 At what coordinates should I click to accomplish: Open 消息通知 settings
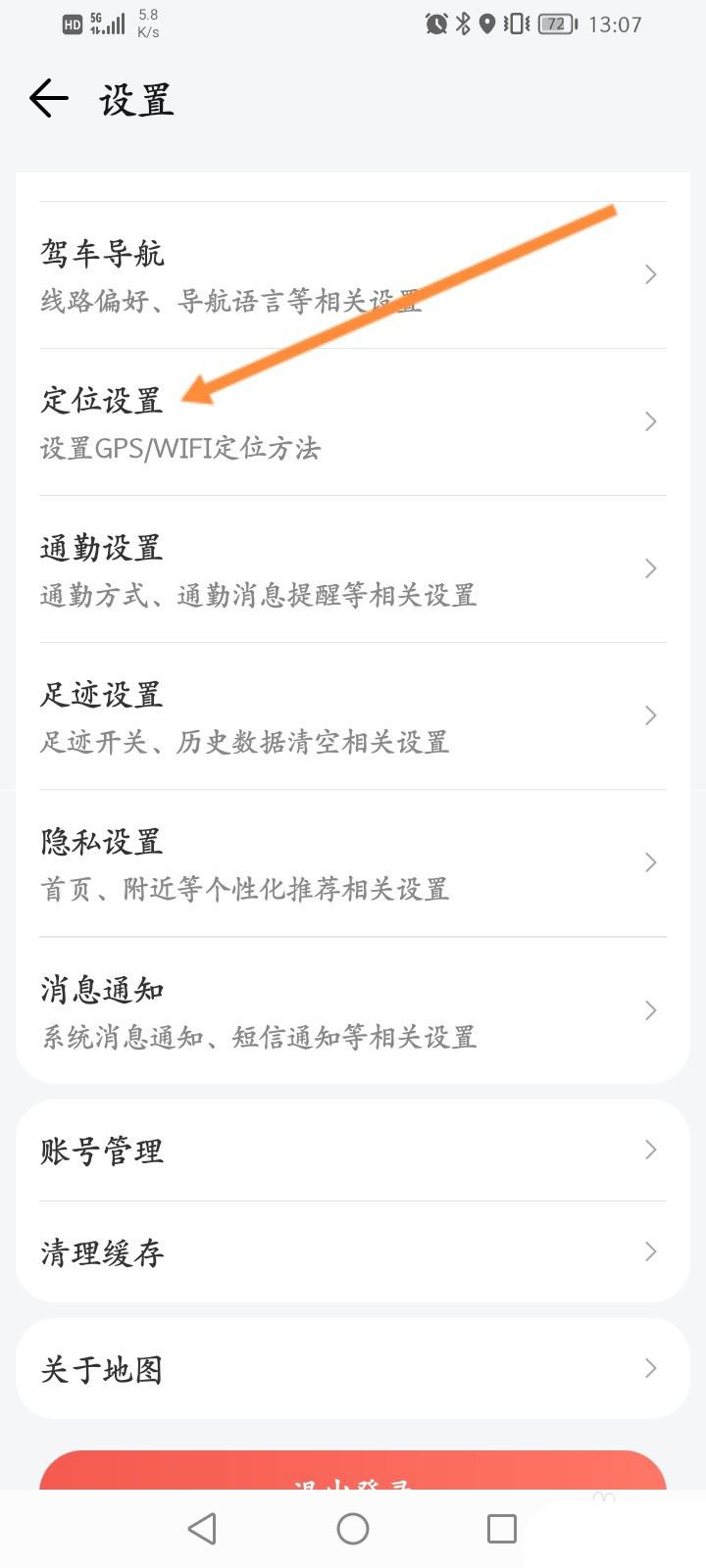point(353,1010)
